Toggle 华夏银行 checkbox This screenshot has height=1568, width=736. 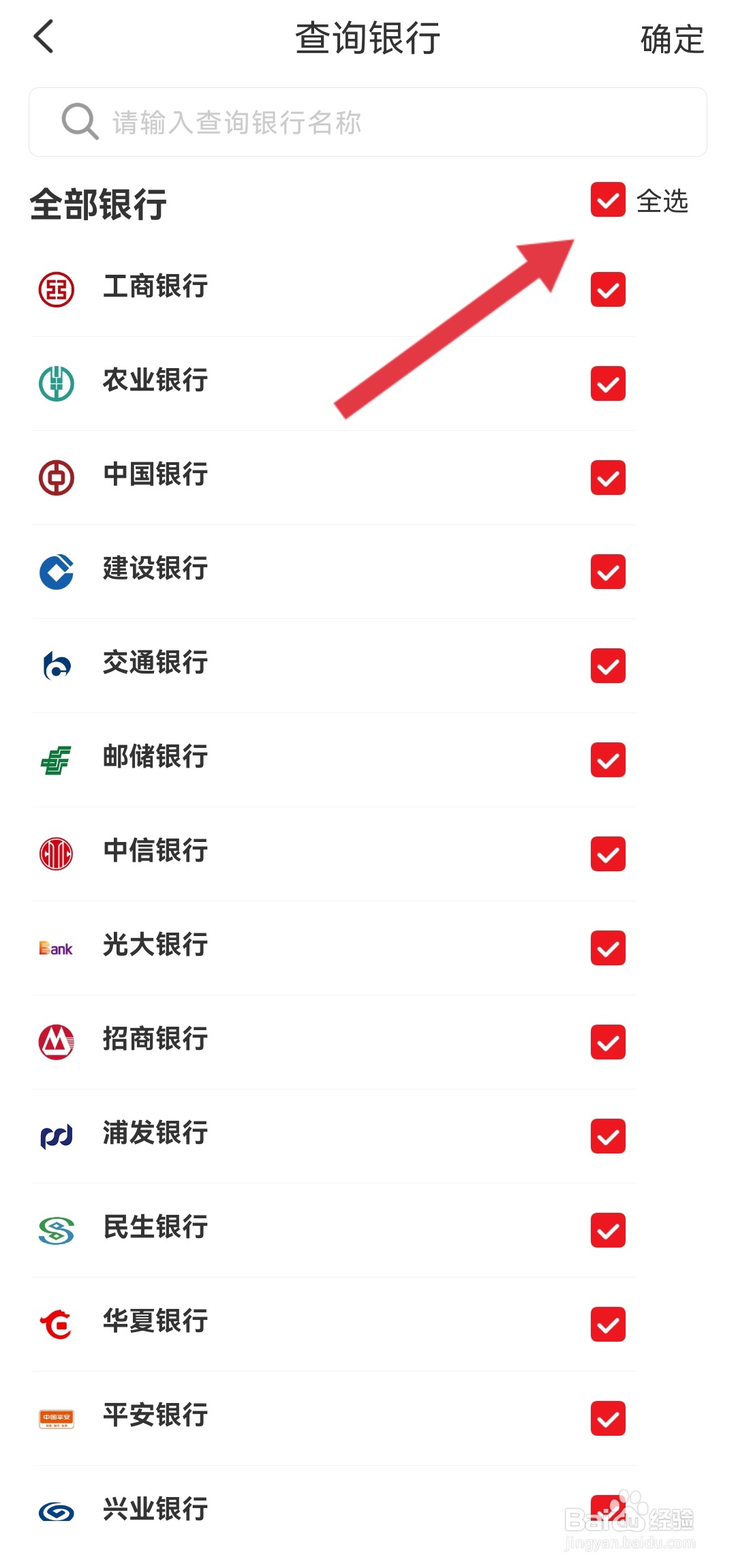tap(608, 1325)
